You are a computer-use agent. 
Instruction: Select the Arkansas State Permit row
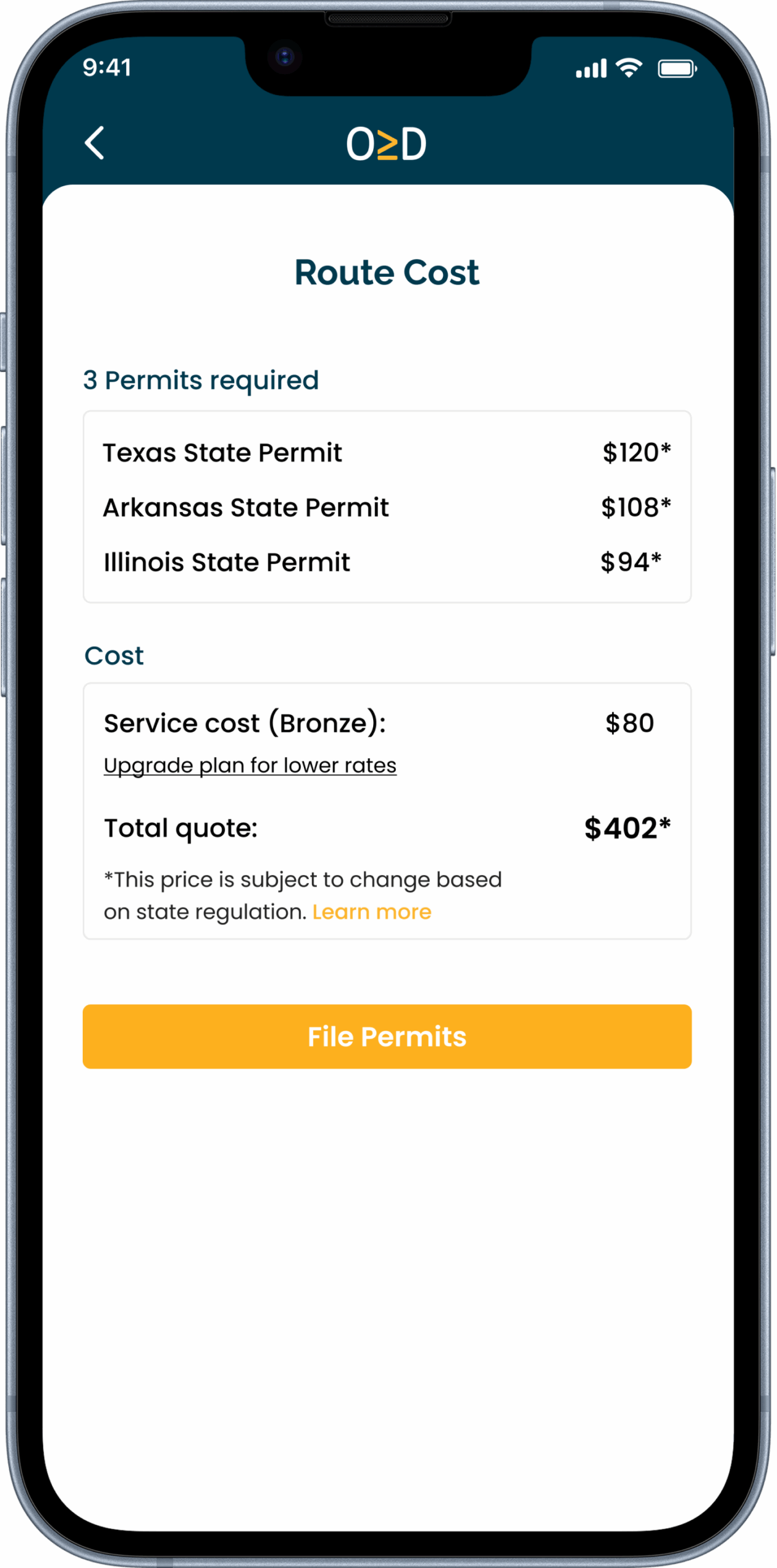pos(387,507)
